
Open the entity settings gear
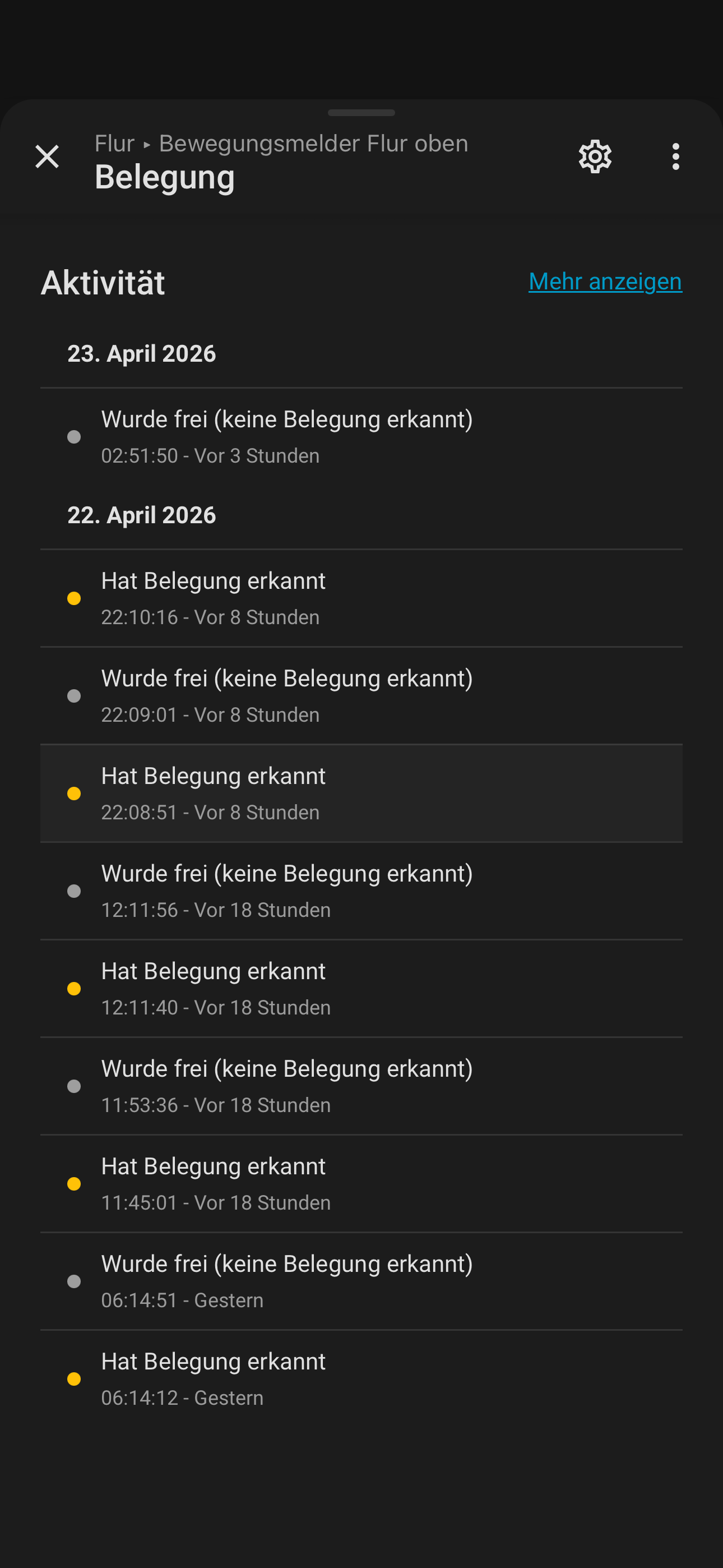tap(595, 156)
